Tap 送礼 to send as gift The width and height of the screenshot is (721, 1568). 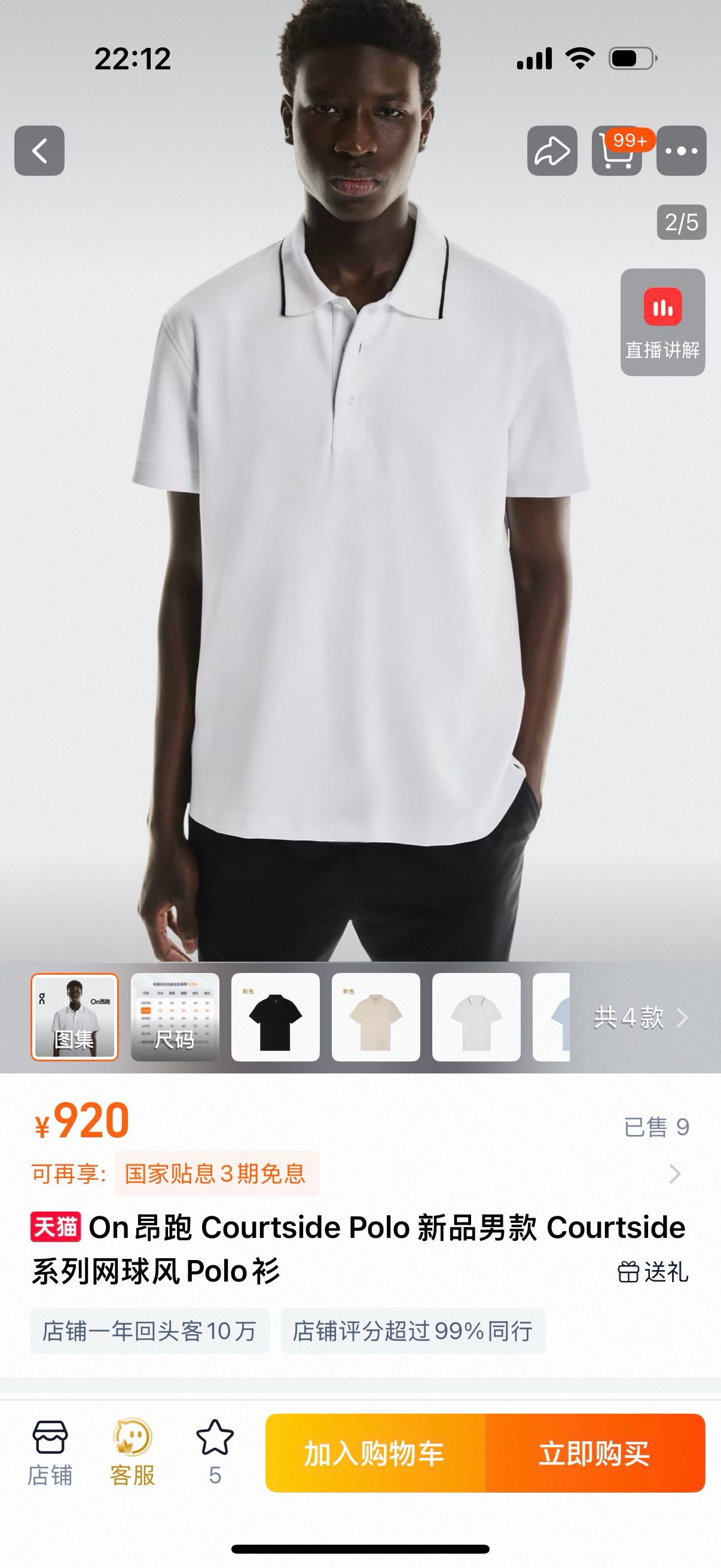pos(653,1271)
